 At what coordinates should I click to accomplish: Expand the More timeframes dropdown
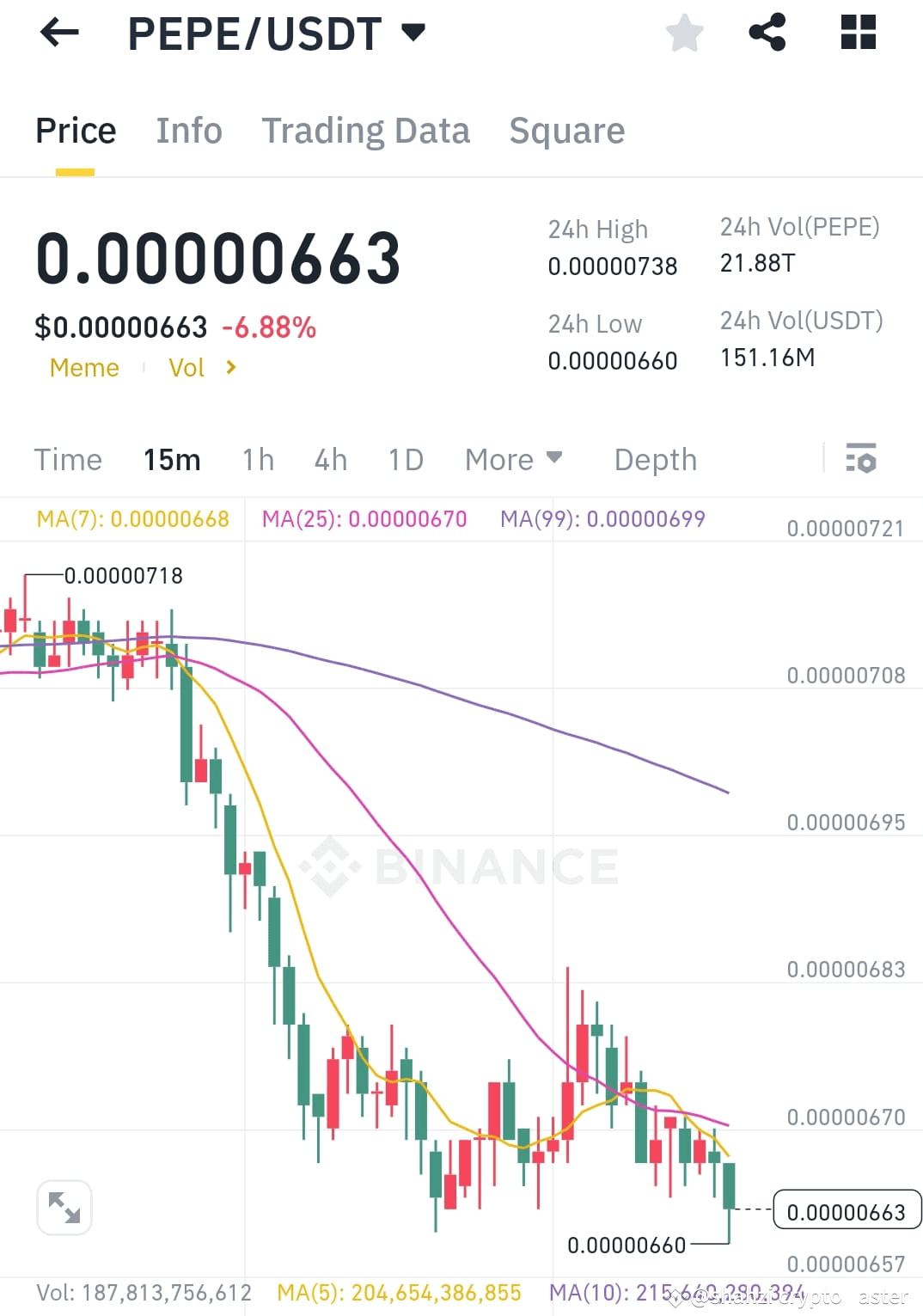coord(513,460)
